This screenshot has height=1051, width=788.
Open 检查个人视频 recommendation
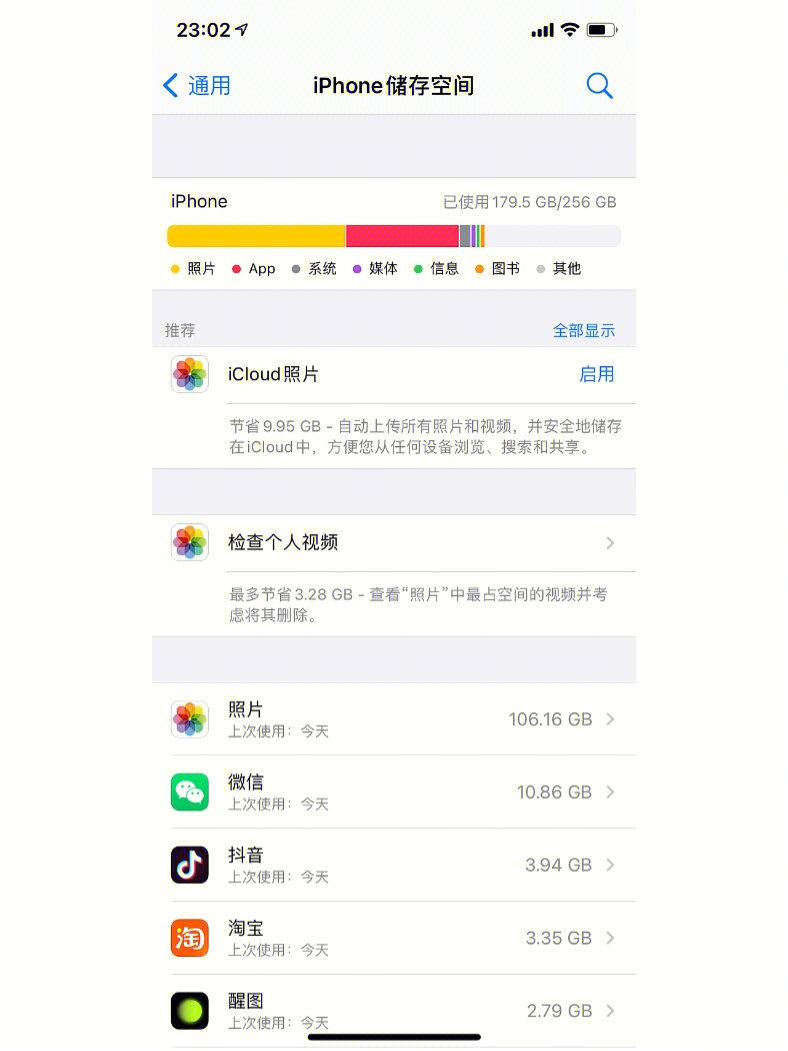click(393, 542)
